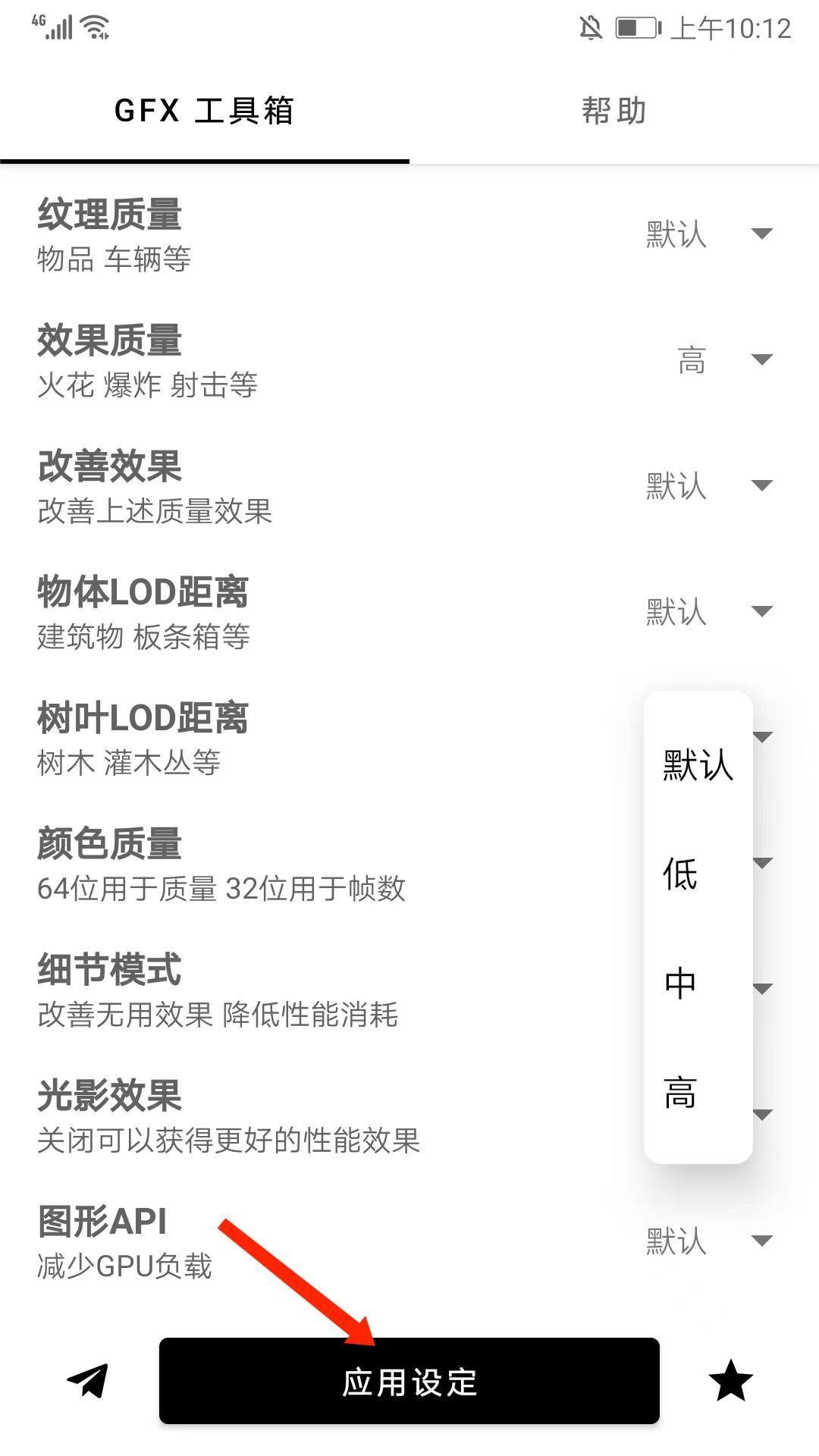Click the star favorite icon
Screen dimensions: 819x1456
click(730, 1380)
